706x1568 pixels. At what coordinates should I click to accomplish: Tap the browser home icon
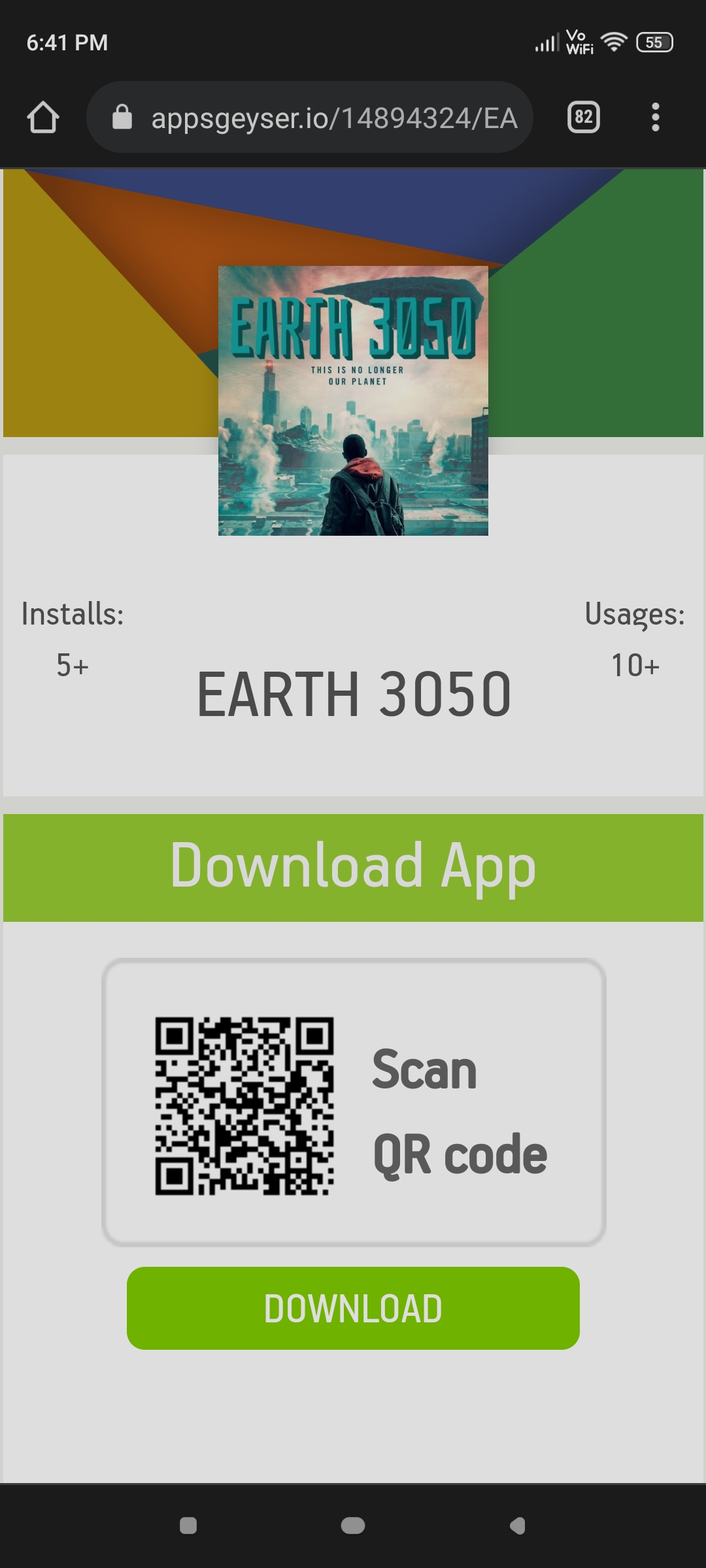[43, 118]
